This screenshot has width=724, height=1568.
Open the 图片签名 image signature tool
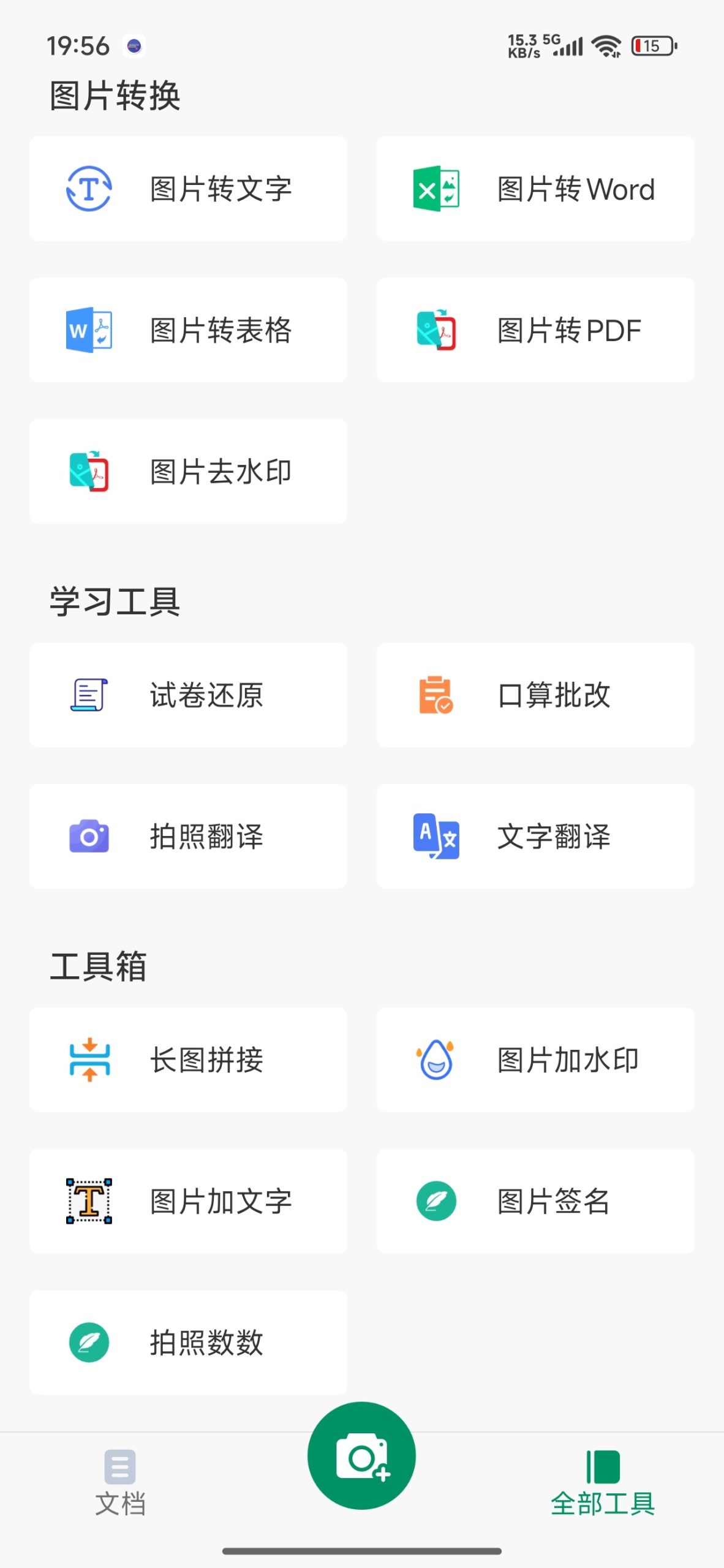pos(535,1201)
